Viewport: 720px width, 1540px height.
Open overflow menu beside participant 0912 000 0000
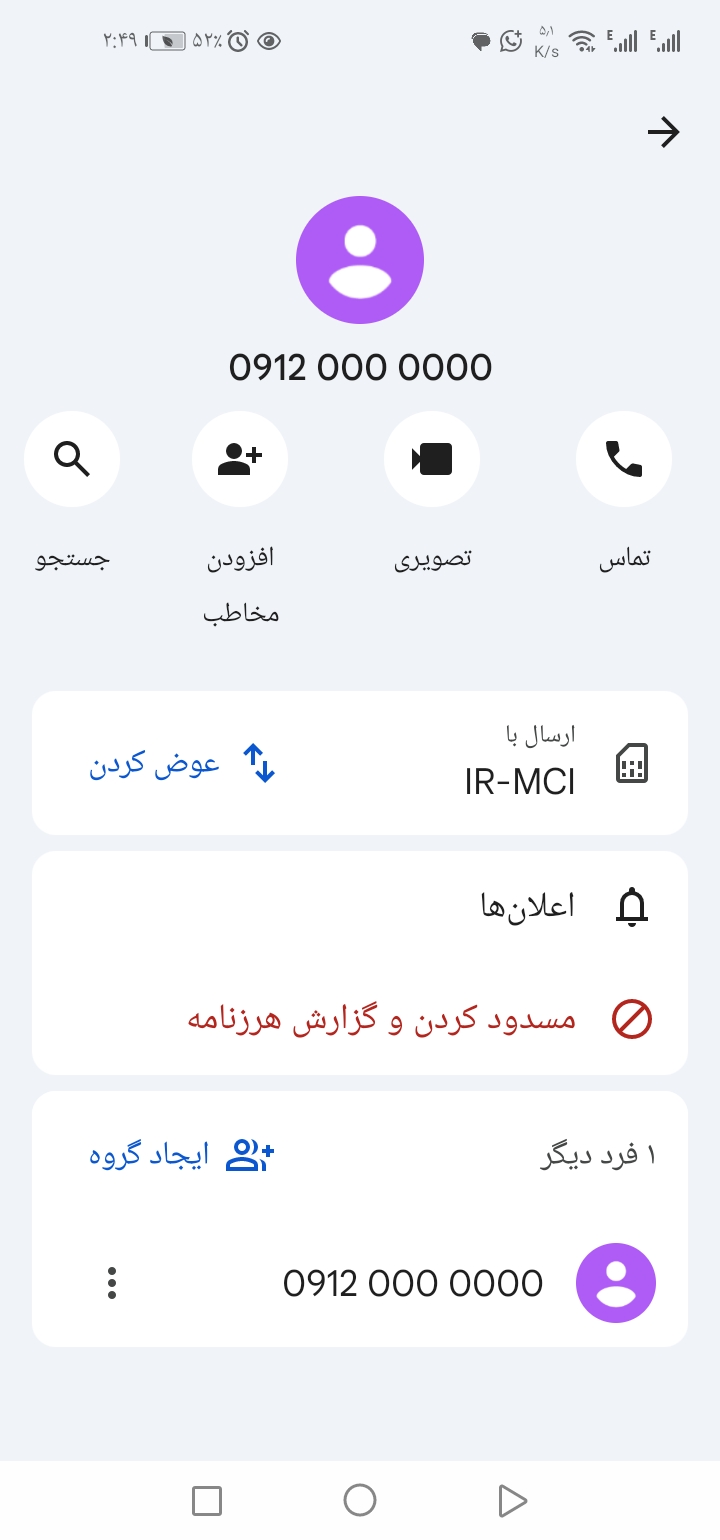click(x=112, y=1283)
